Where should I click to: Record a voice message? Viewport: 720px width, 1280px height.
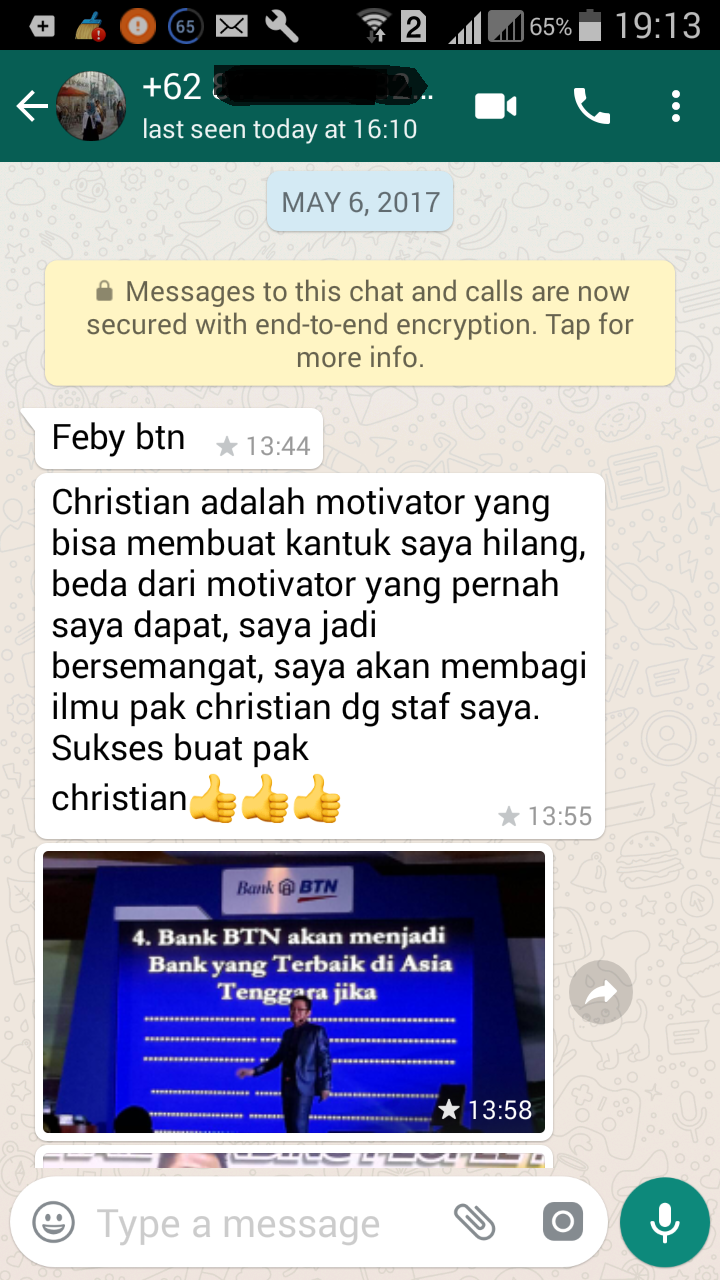(664, 1222)
